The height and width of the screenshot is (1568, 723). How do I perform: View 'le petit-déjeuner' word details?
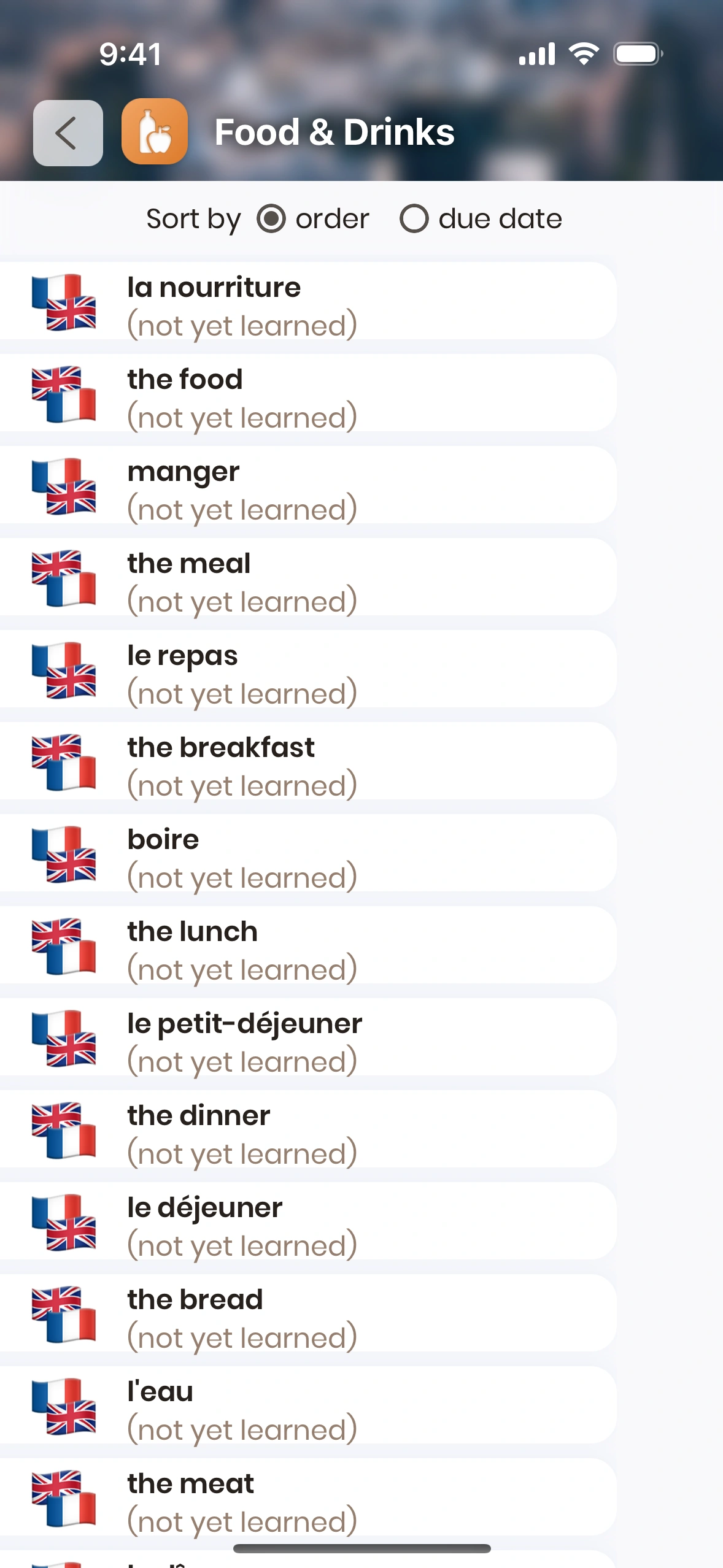[307, 1038]
